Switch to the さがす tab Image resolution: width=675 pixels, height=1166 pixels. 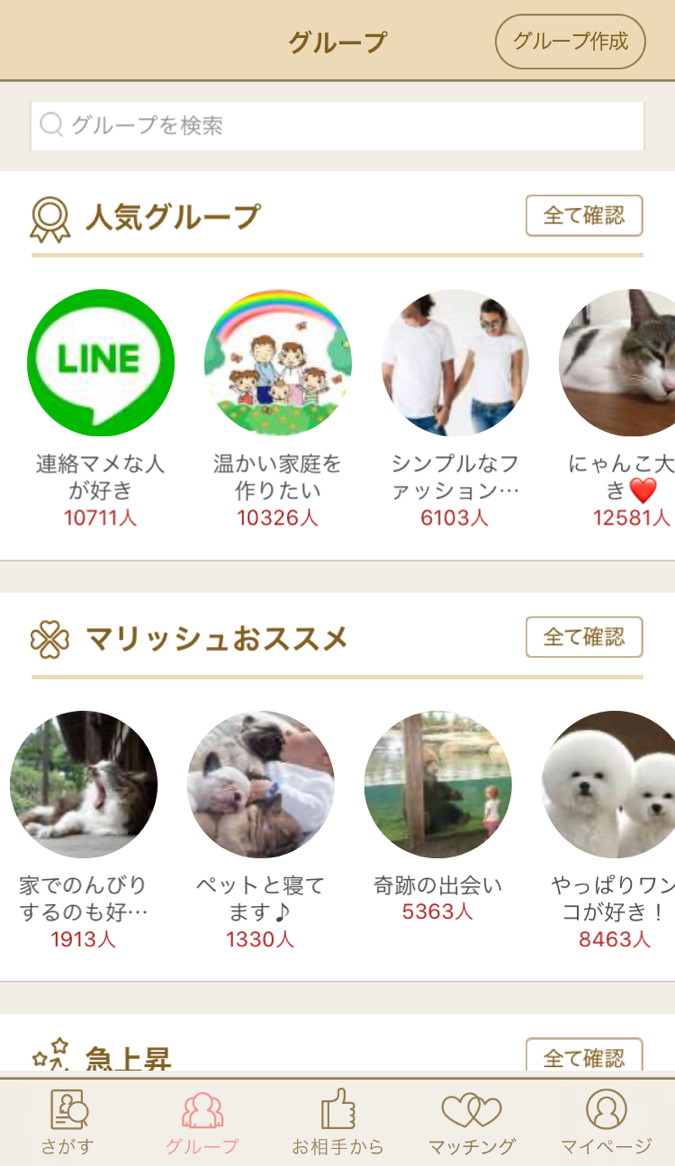[x=68, y=1122]
